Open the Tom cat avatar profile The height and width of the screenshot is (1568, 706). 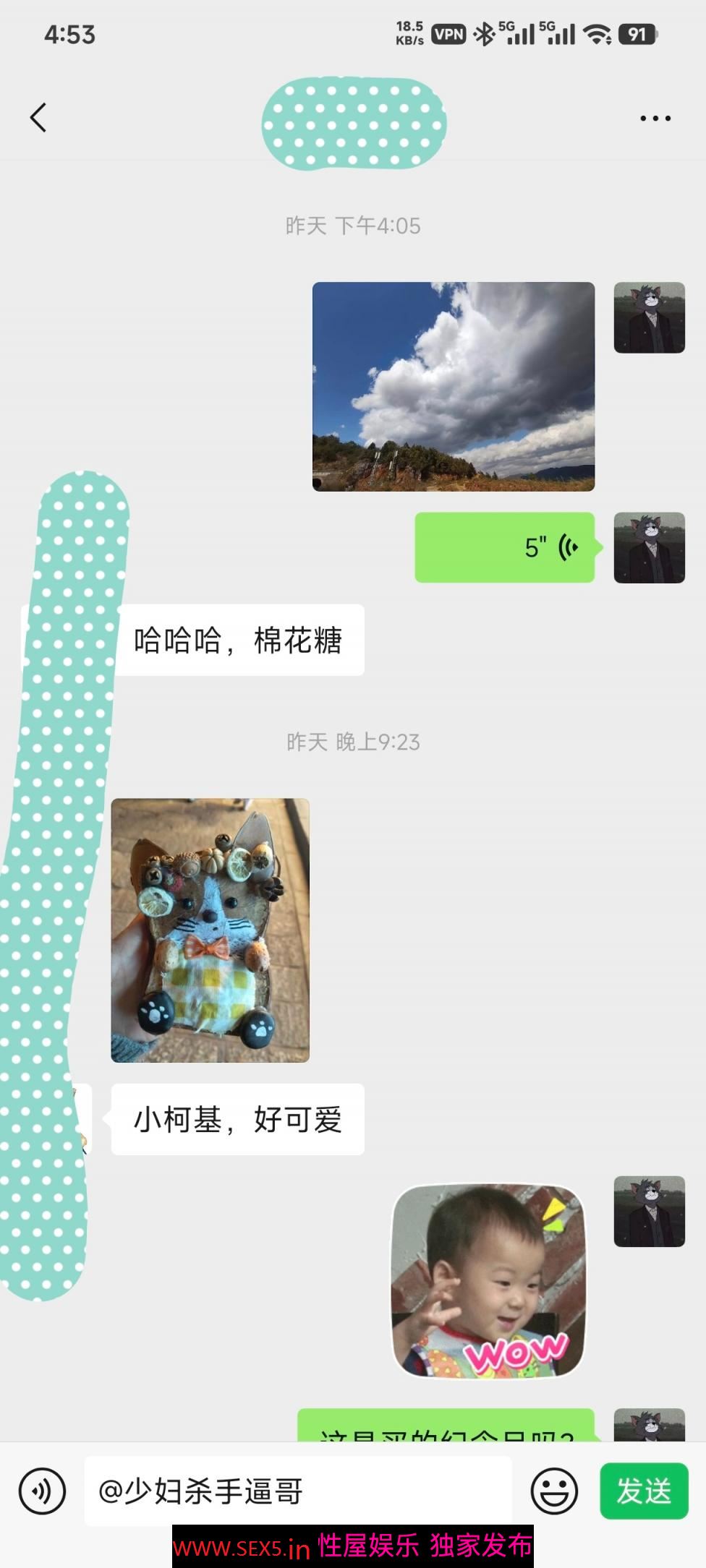point(649,317)
